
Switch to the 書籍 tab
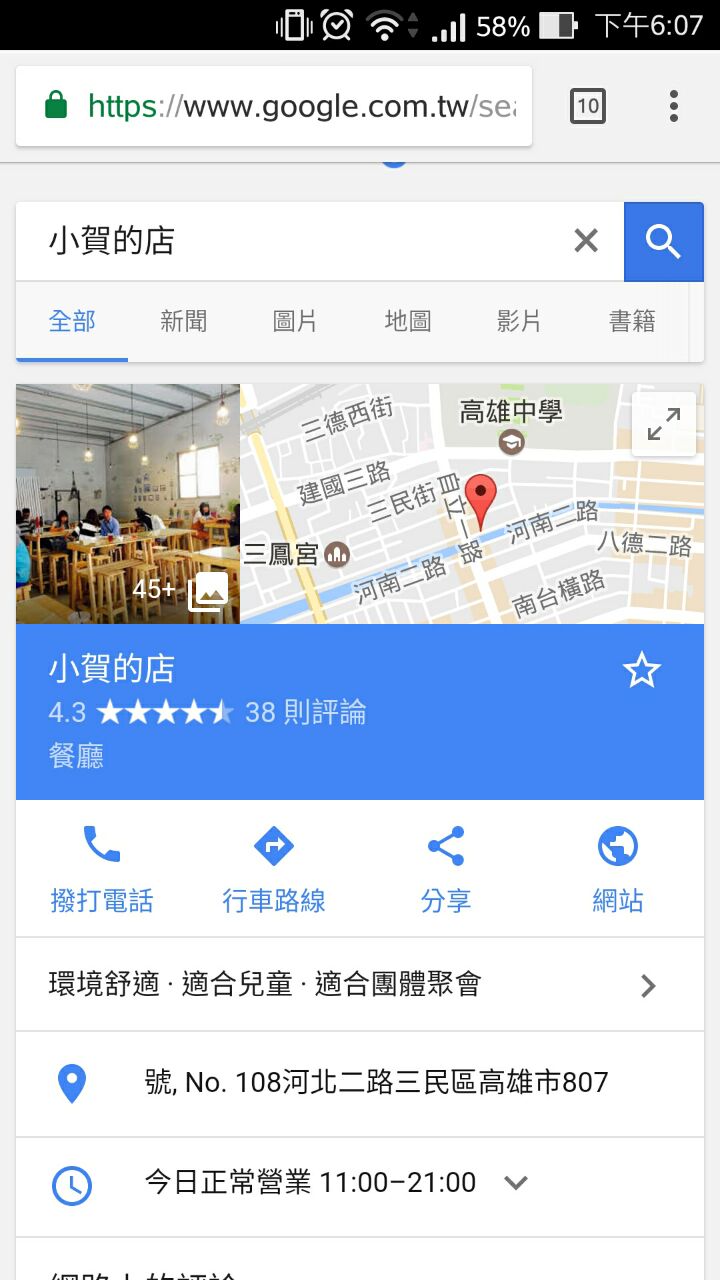click(632, 321)
